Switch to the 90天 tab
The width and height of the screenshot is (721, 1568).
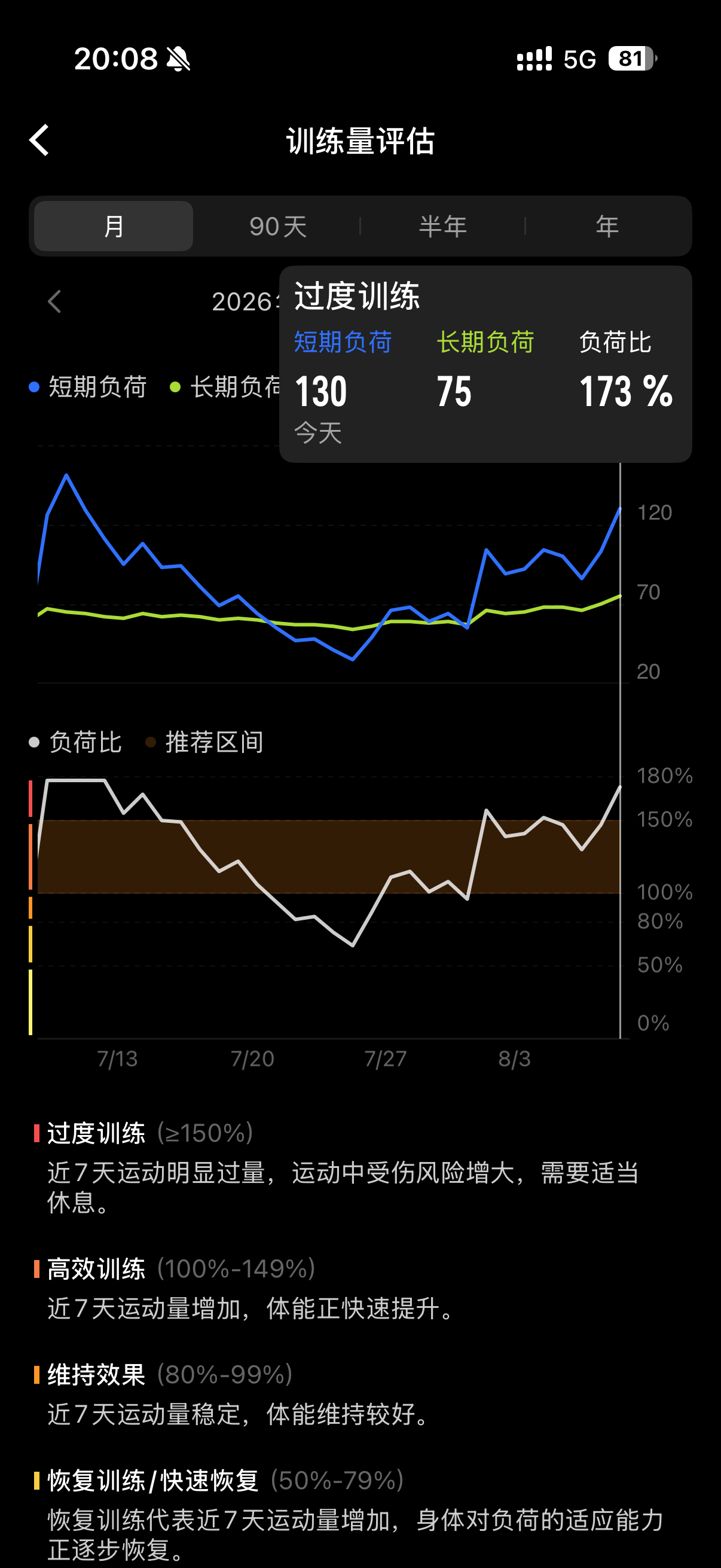[x=278, y=227]
